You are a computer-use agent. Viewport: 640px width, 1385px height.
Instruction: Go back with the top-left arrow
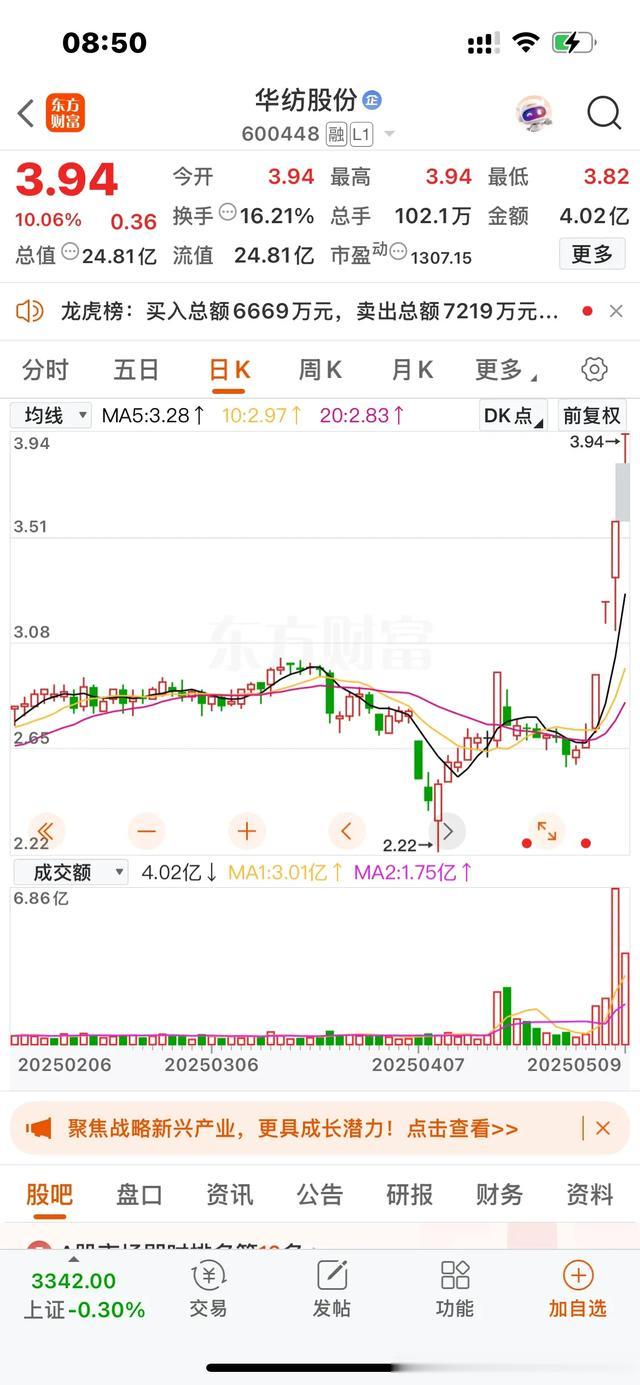[26, 113]
